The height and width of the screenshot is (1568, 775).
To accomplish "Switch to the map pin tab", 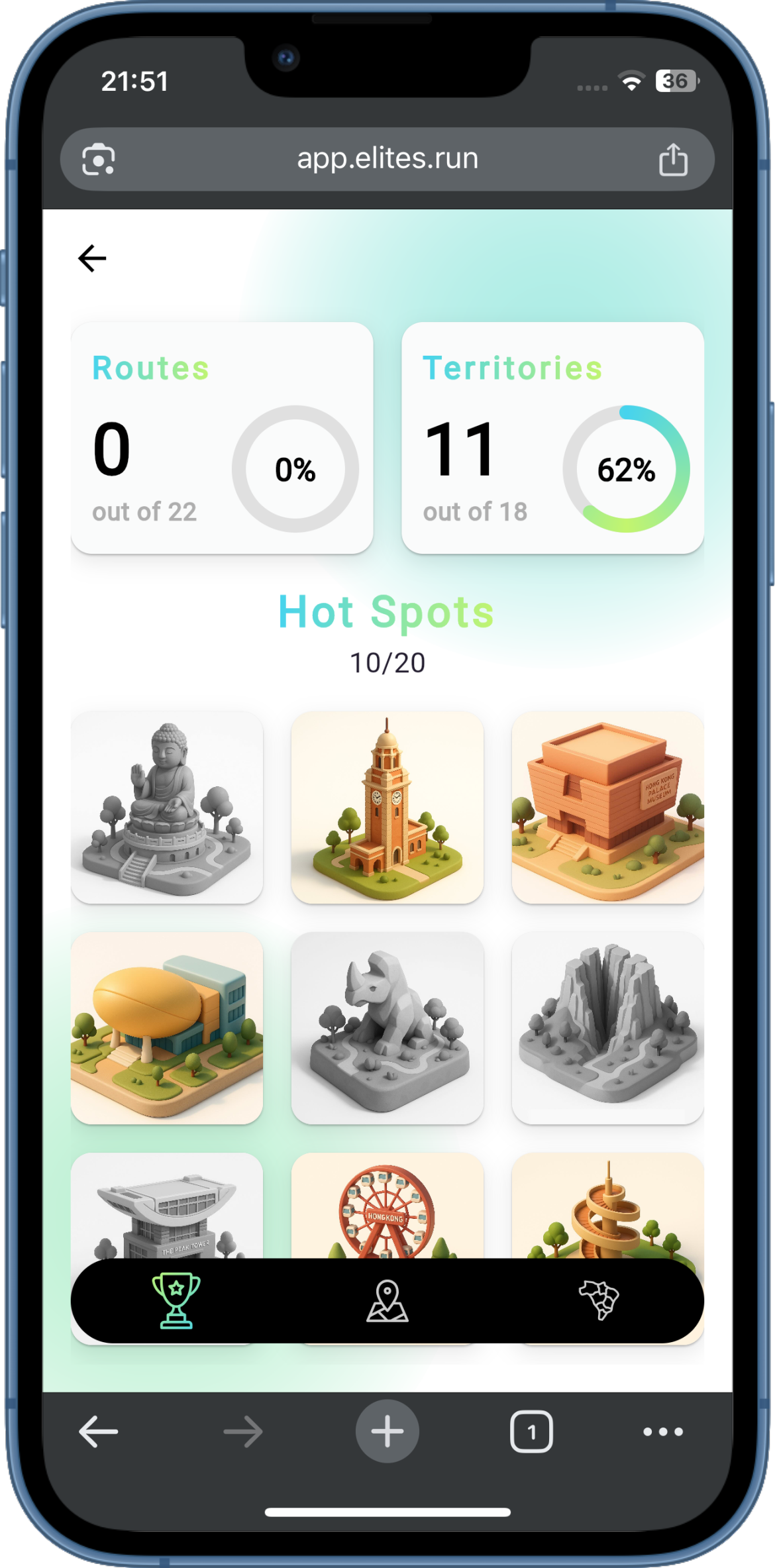I will (387, 1300).
